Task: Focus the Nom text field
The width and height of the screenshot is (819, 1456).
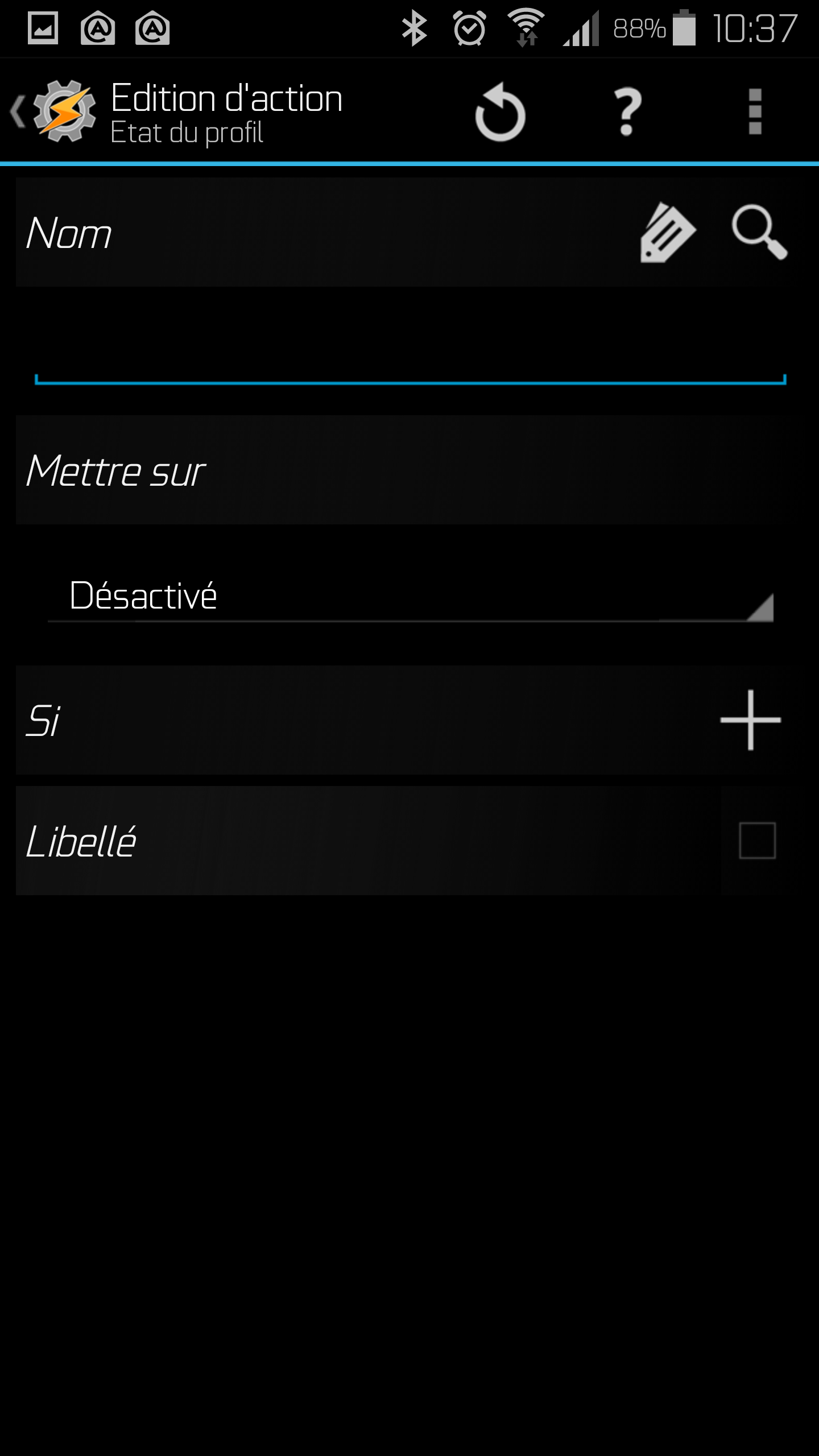Action: click(x=409, y=358)
